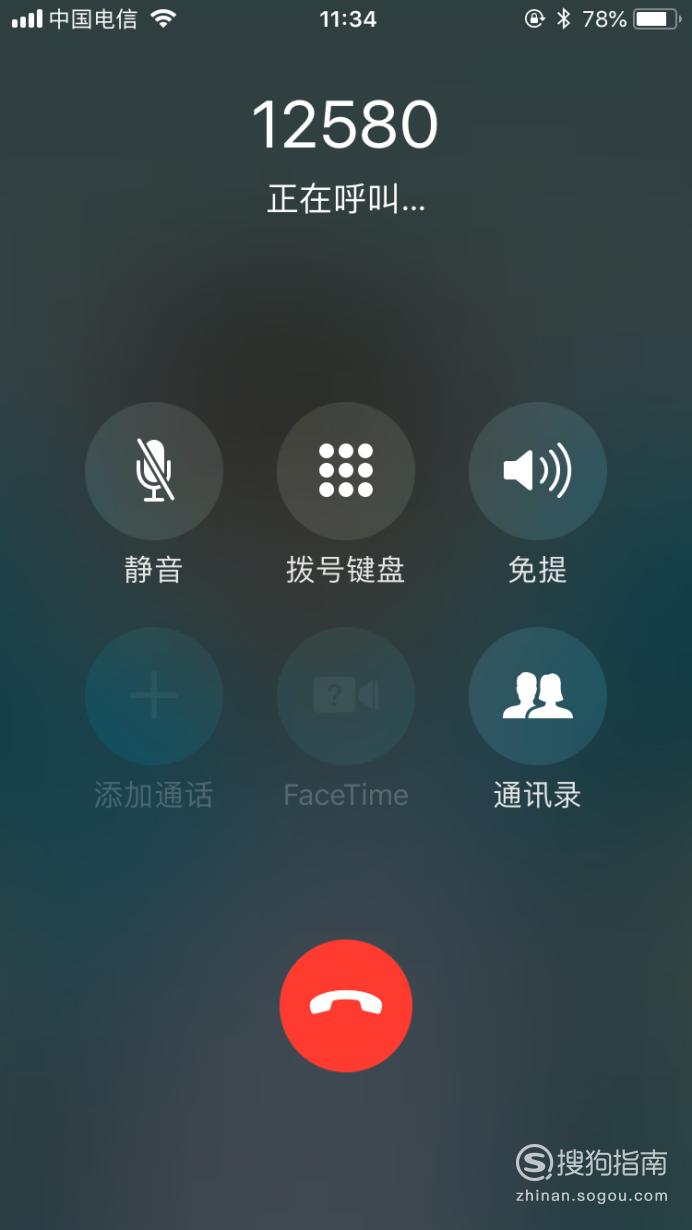Mute the call microphone
Viewport: 692px width, 1230px height.
click(x=154, y=471)
